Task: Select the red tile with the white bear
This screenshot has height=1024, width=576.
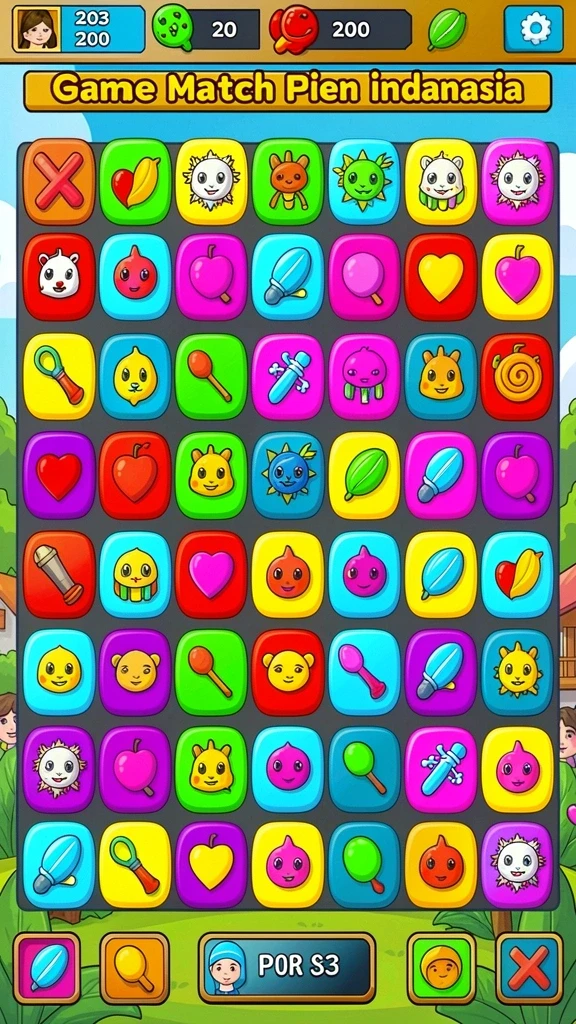Action: tap(59, 277)
